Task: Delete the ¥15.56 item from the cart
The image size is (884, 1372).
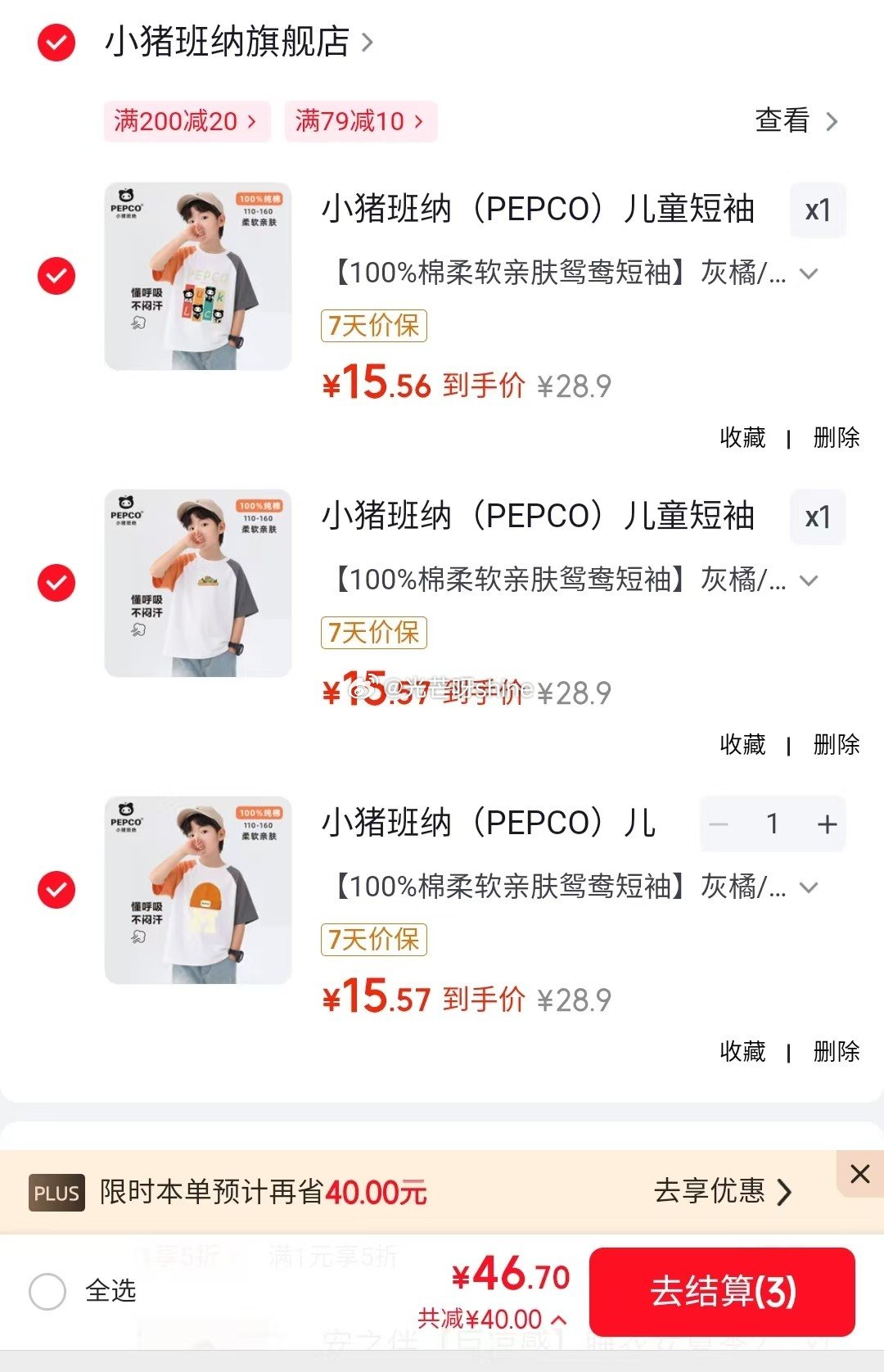Action: pyautogui.click(x=836, y=438)
